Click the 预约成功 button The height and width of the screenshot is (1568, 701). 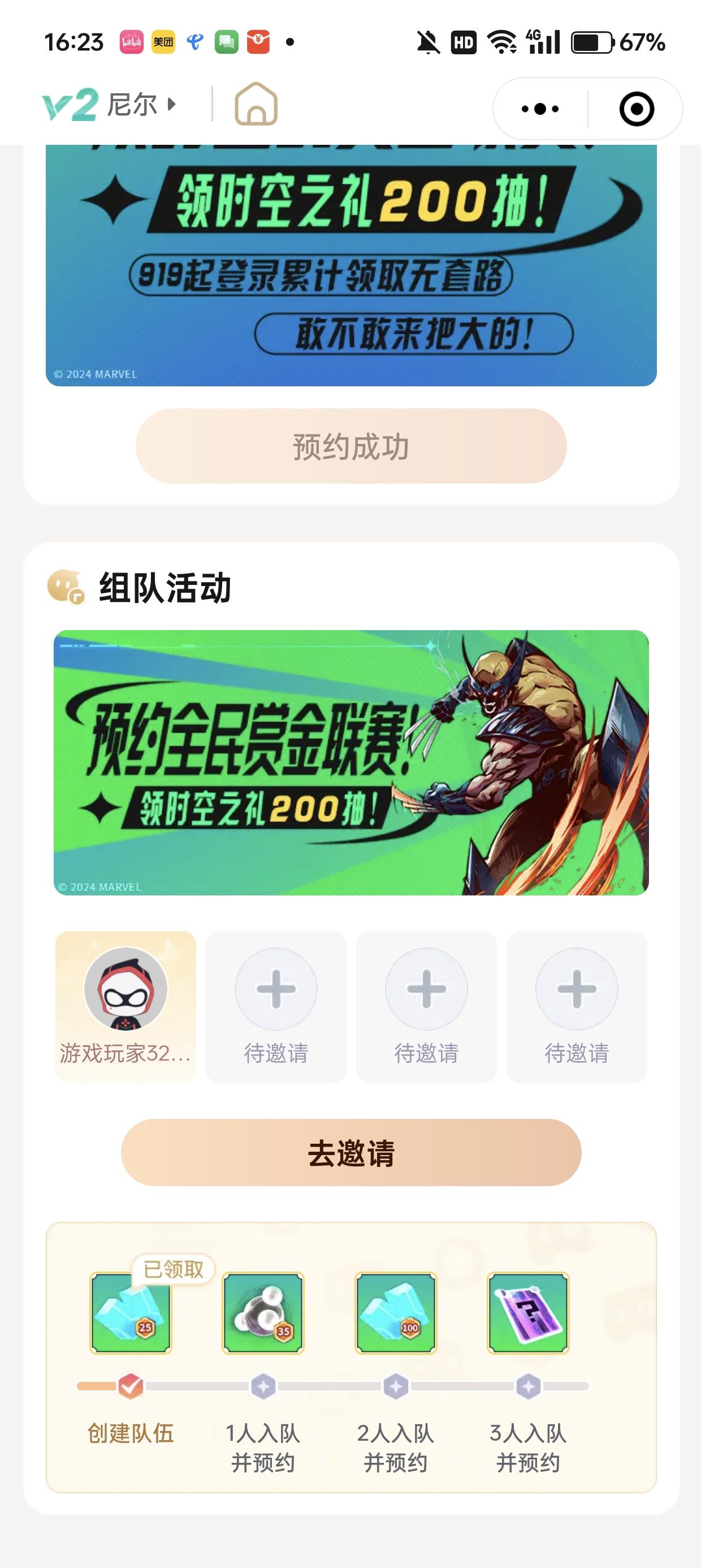(350, 446)
